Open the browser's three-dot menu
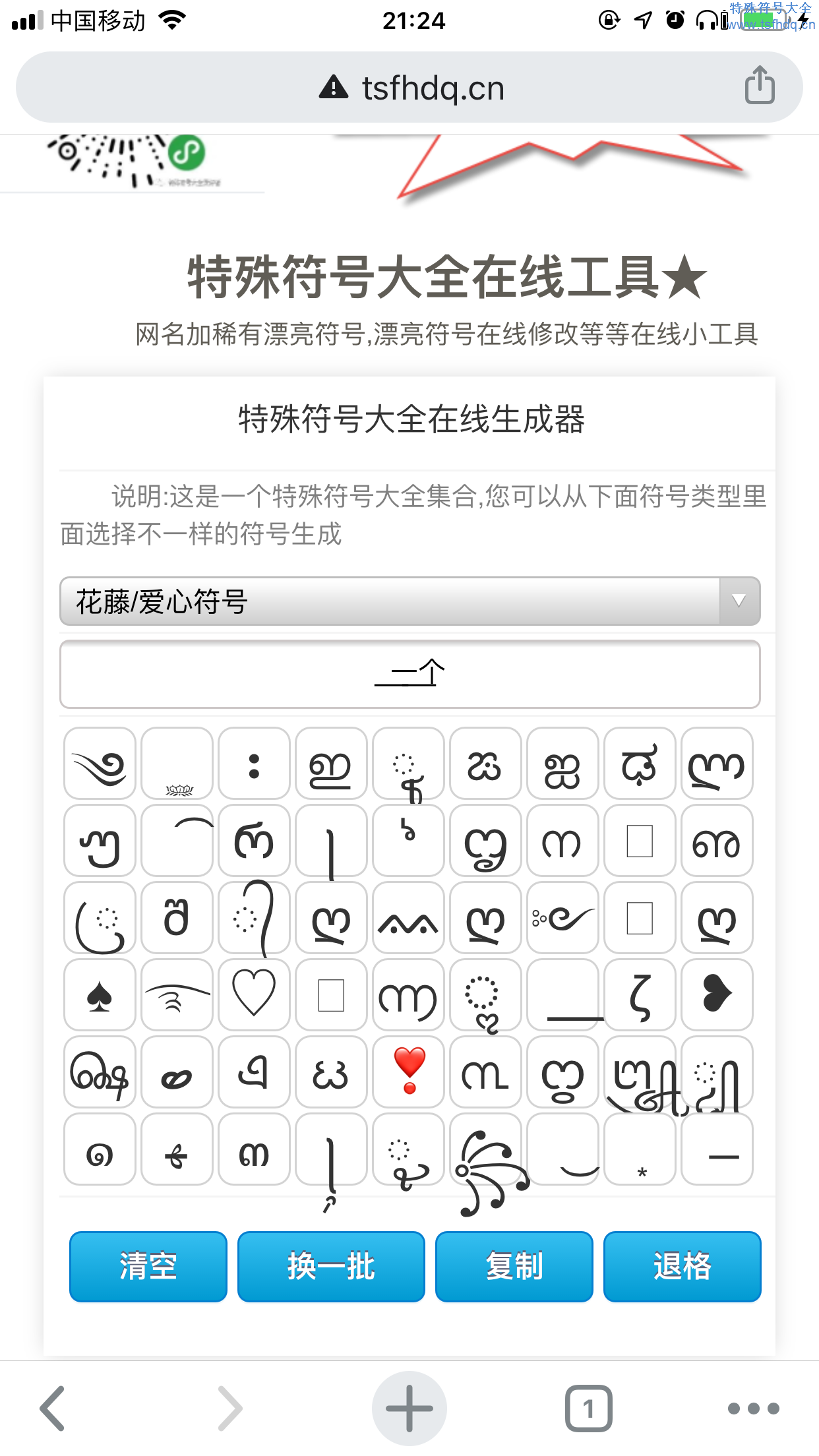This screenshot has height=1456, width=819. (753, 1408)
